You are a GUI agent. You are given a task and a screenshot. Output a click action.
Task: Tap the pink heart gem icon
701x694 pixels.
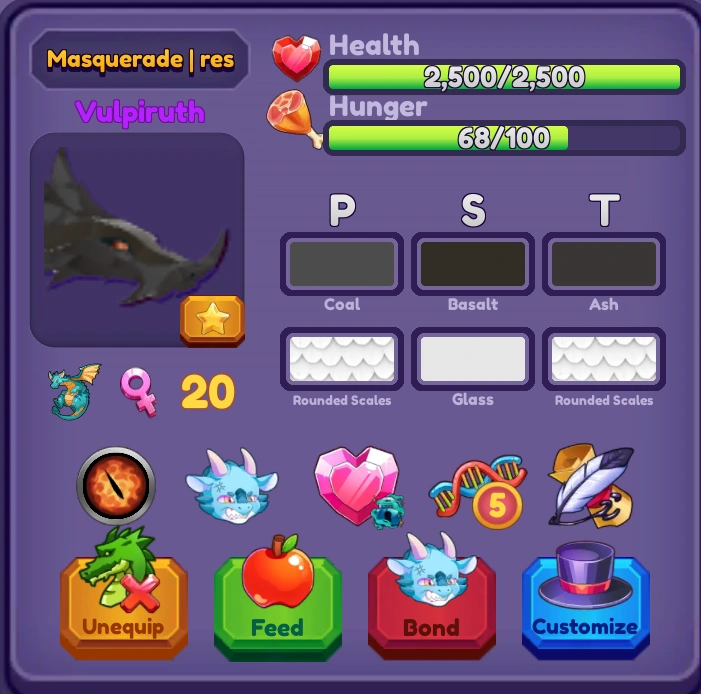click(x=350, y=486)
